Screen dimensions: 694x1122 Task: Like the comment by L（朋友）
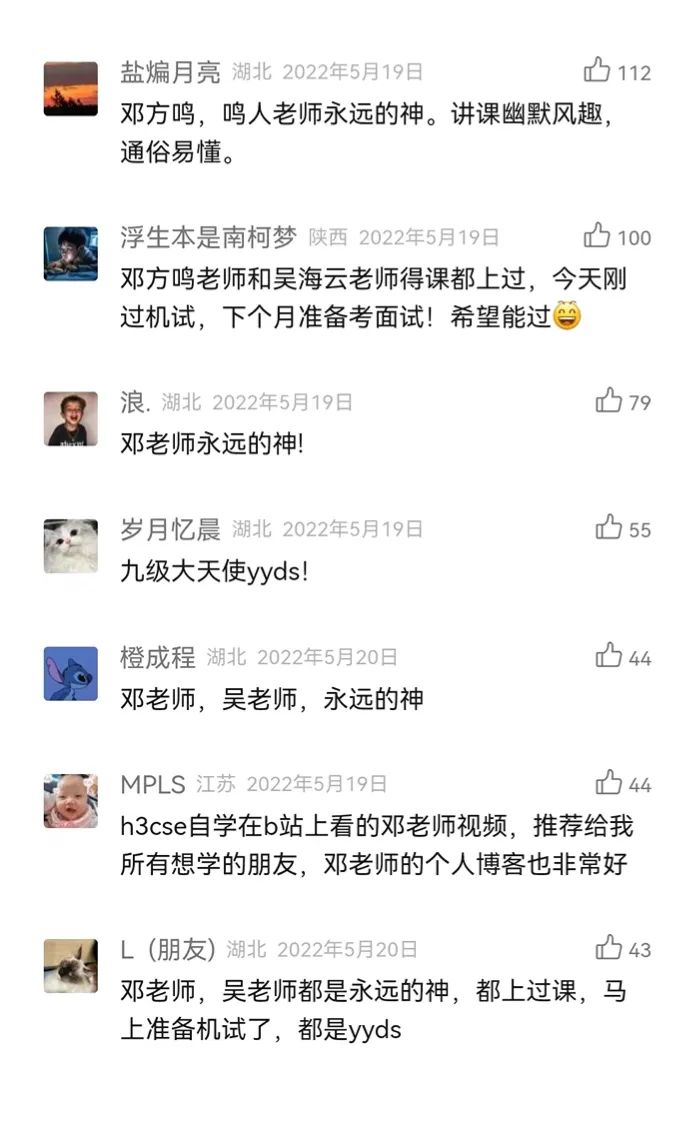pyautogui.click(x=609, y=948)
